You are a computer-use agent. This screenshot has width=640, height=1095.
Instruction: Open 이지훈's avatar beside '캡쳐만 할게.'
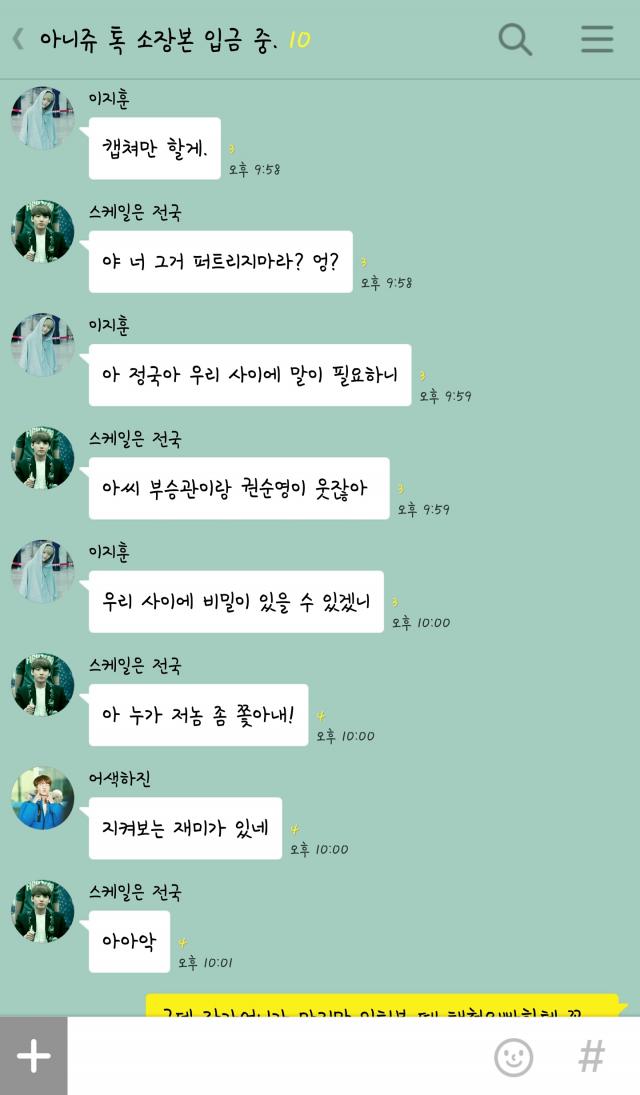pyautogui.click(x=42, y=118)
